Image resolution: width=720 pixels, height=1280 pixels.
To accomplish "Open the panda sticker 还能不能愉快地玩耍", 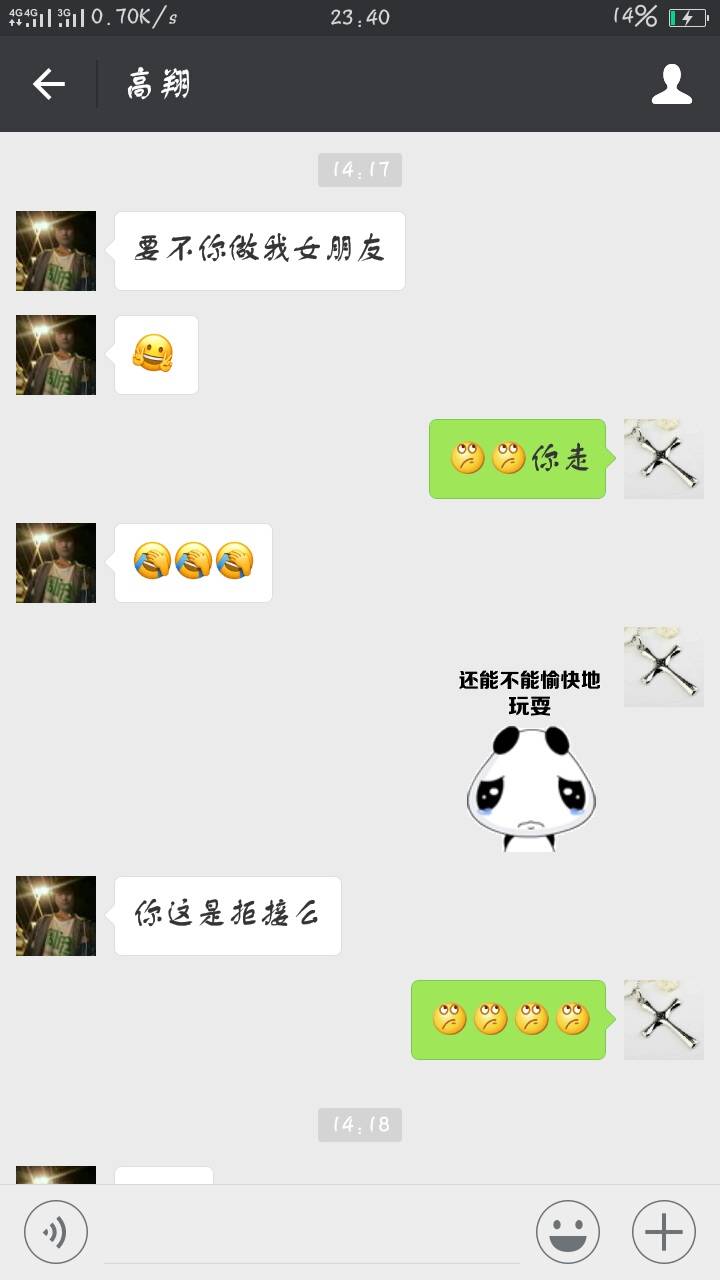I will [530, 760].
